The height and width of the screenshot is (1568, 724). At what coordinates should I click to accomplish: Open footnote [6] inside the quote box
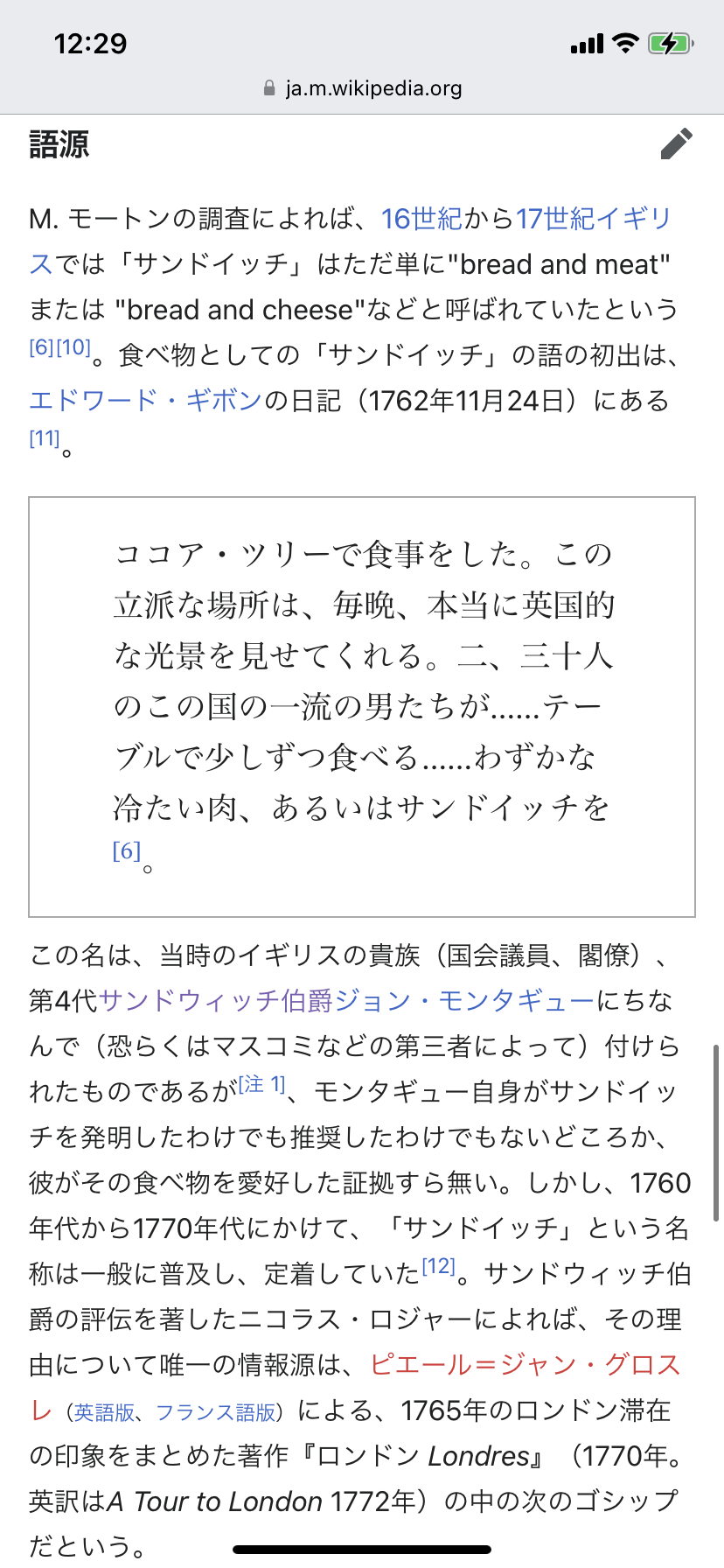point(127,850)
